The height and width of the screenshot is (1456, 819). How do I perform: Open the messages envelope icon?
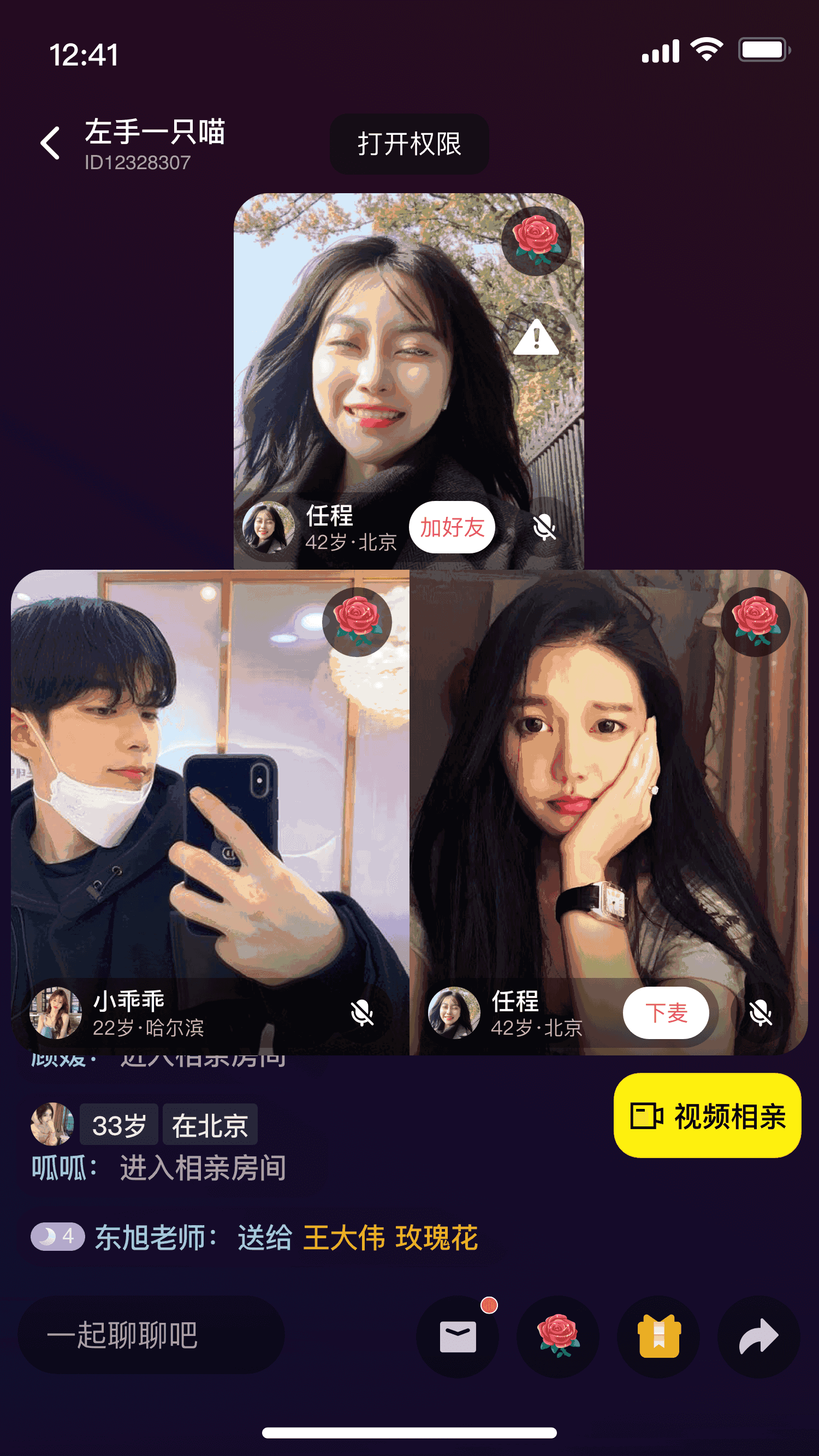click(458, 1336)
